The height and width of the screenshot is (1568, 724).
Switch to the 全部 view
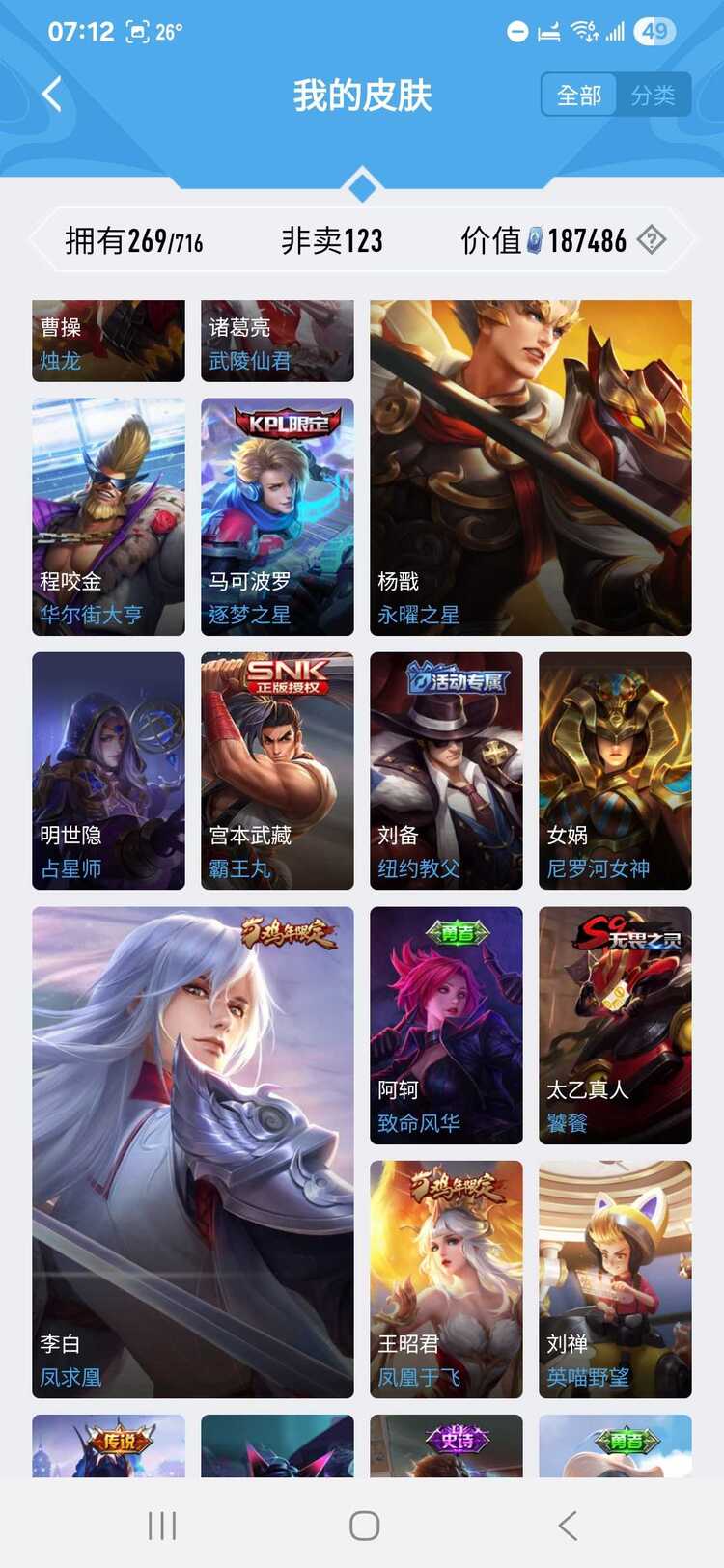click(578, 96)
